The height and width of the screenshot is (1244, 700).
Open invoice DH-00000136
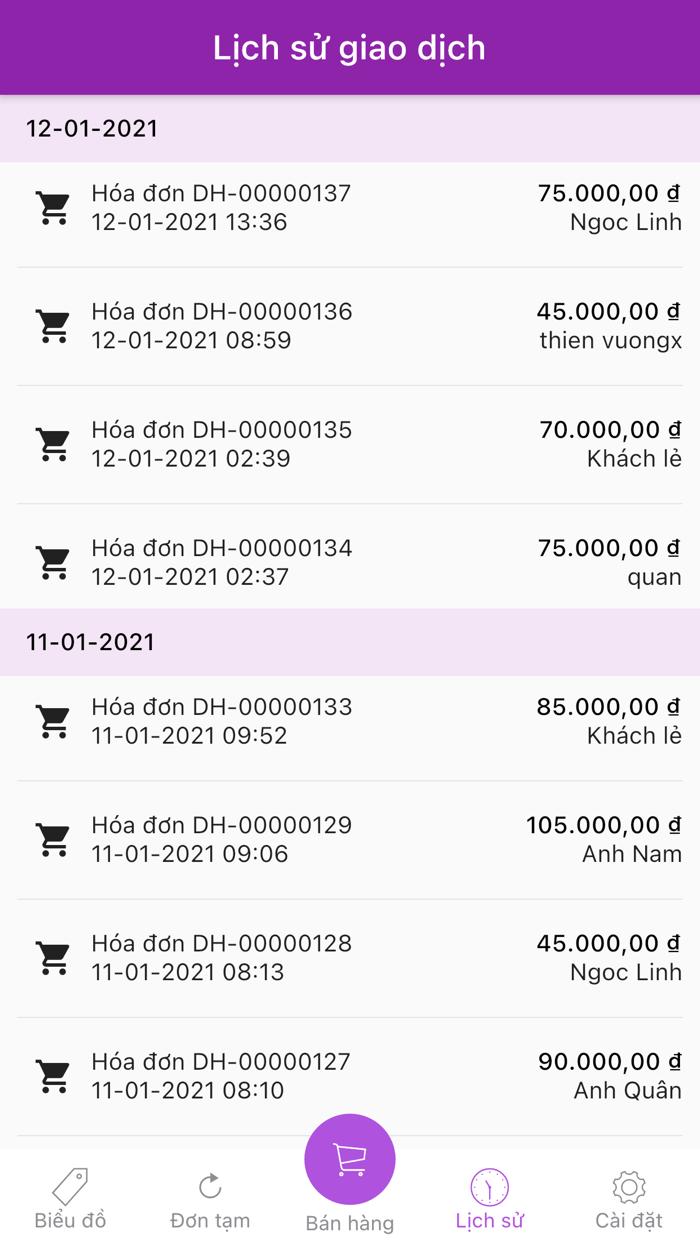coord(350,326)
